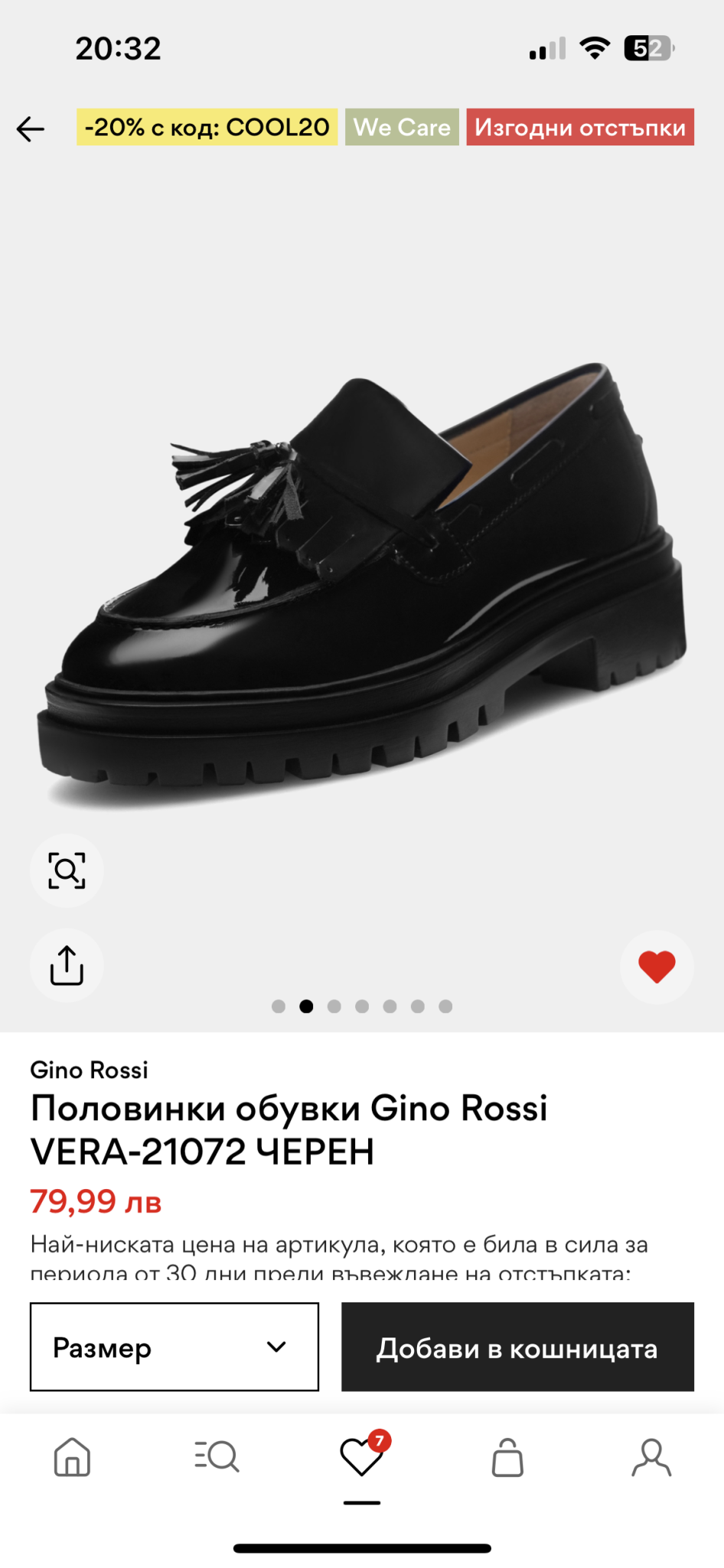724x1568 pixels.
Task: Remove the shoe from favorites via heart
Action: point(657,966)
